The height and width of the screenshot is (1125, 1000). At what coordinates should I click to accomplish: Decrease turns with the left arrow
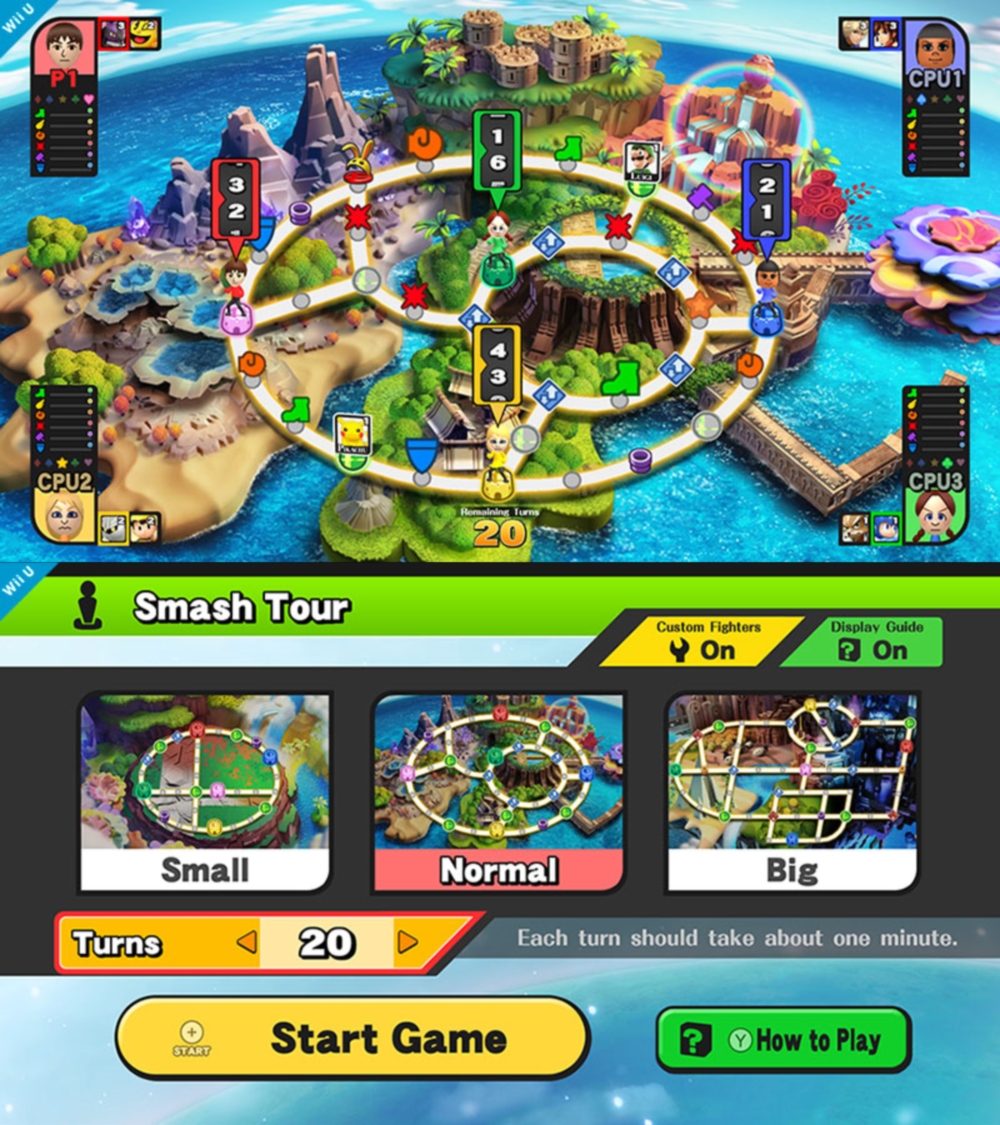[246, 942]
